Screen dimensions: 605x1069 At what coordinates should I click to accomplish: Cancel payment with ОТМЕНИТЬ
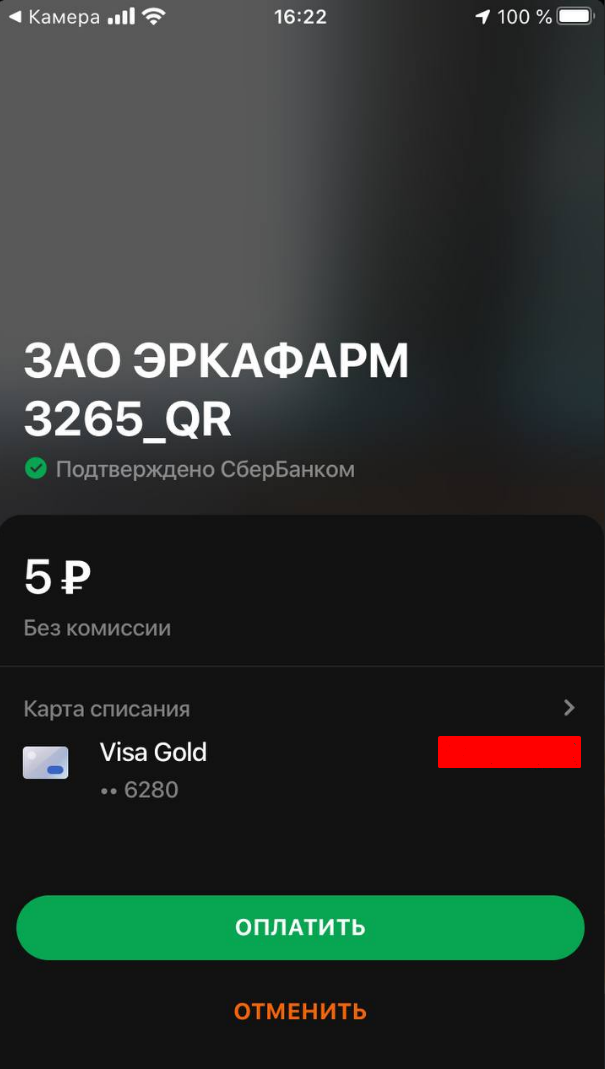[x=300, y=1011]
